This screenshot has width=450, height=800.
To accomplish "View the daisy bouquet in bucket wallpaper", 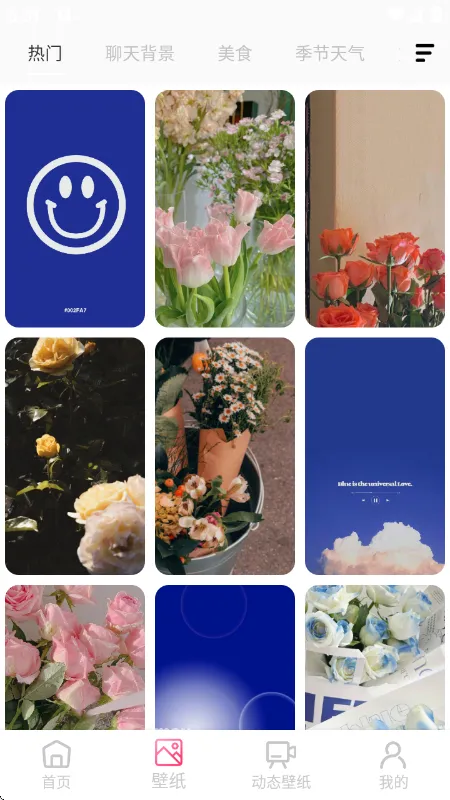I will pos(225,456).
